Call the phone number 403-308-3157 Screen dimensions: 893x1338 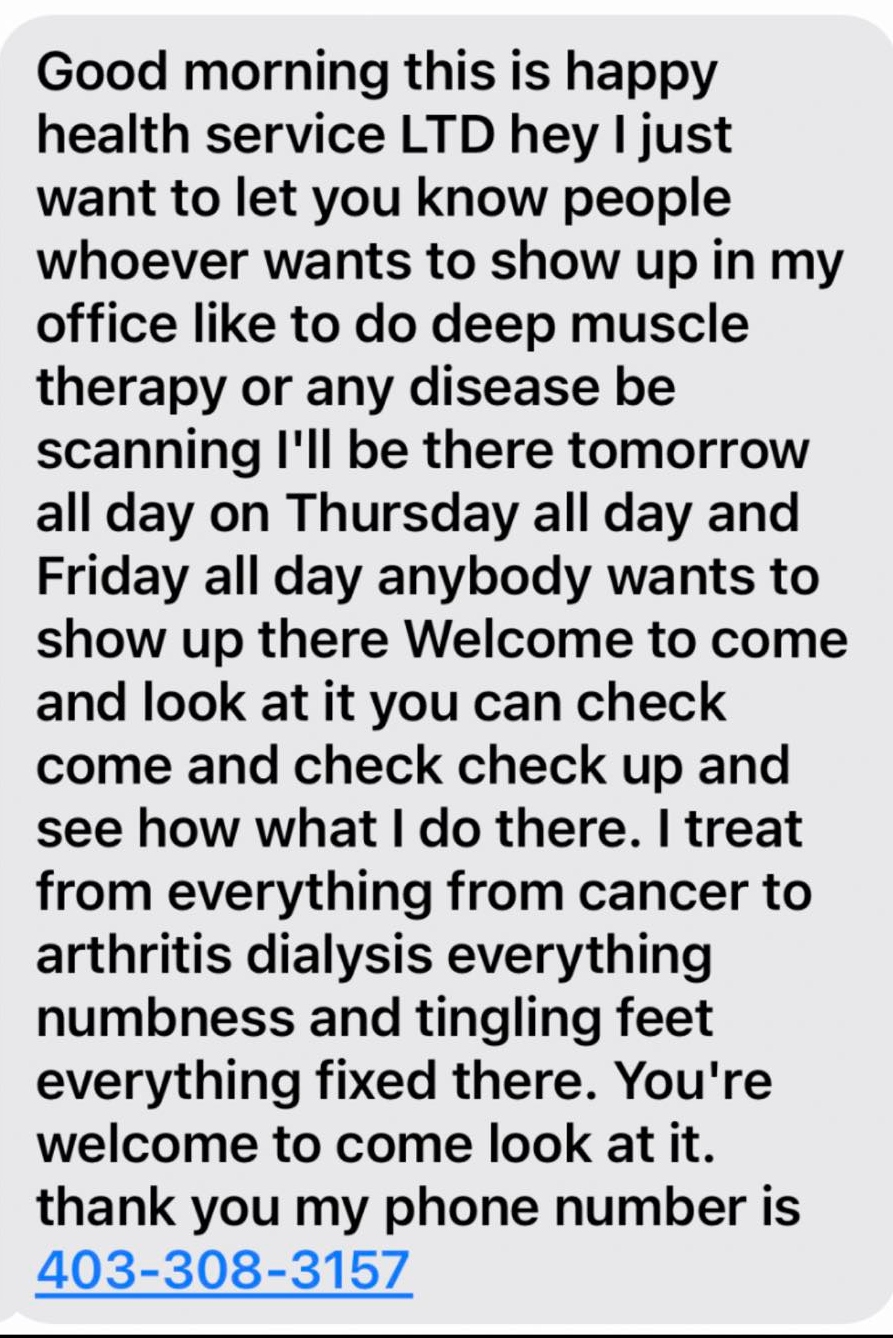pos(223,1269)
